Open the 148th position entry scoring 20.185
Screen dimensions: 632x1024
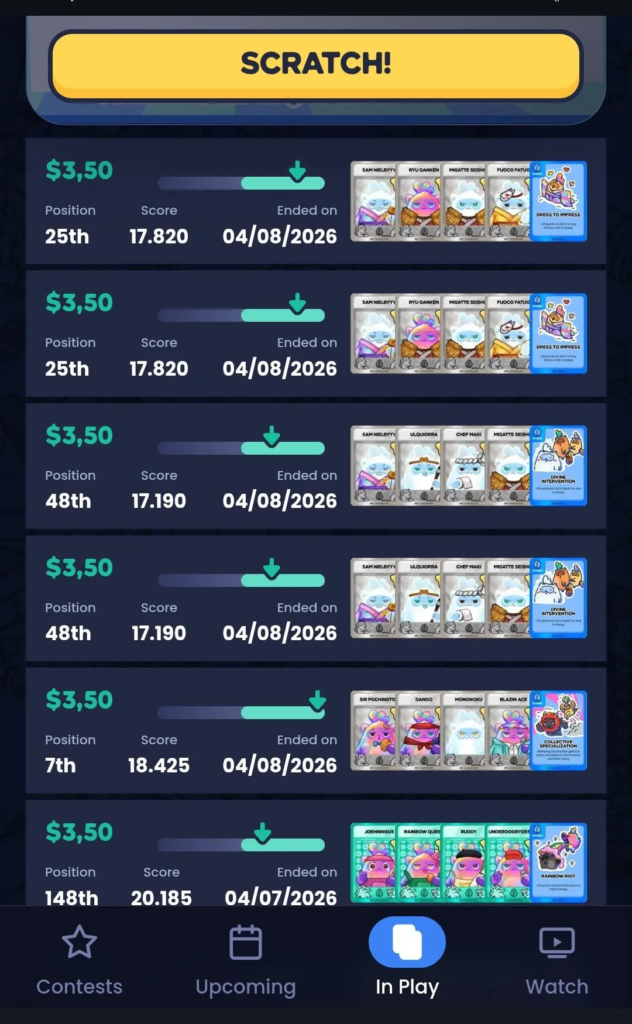190,860
